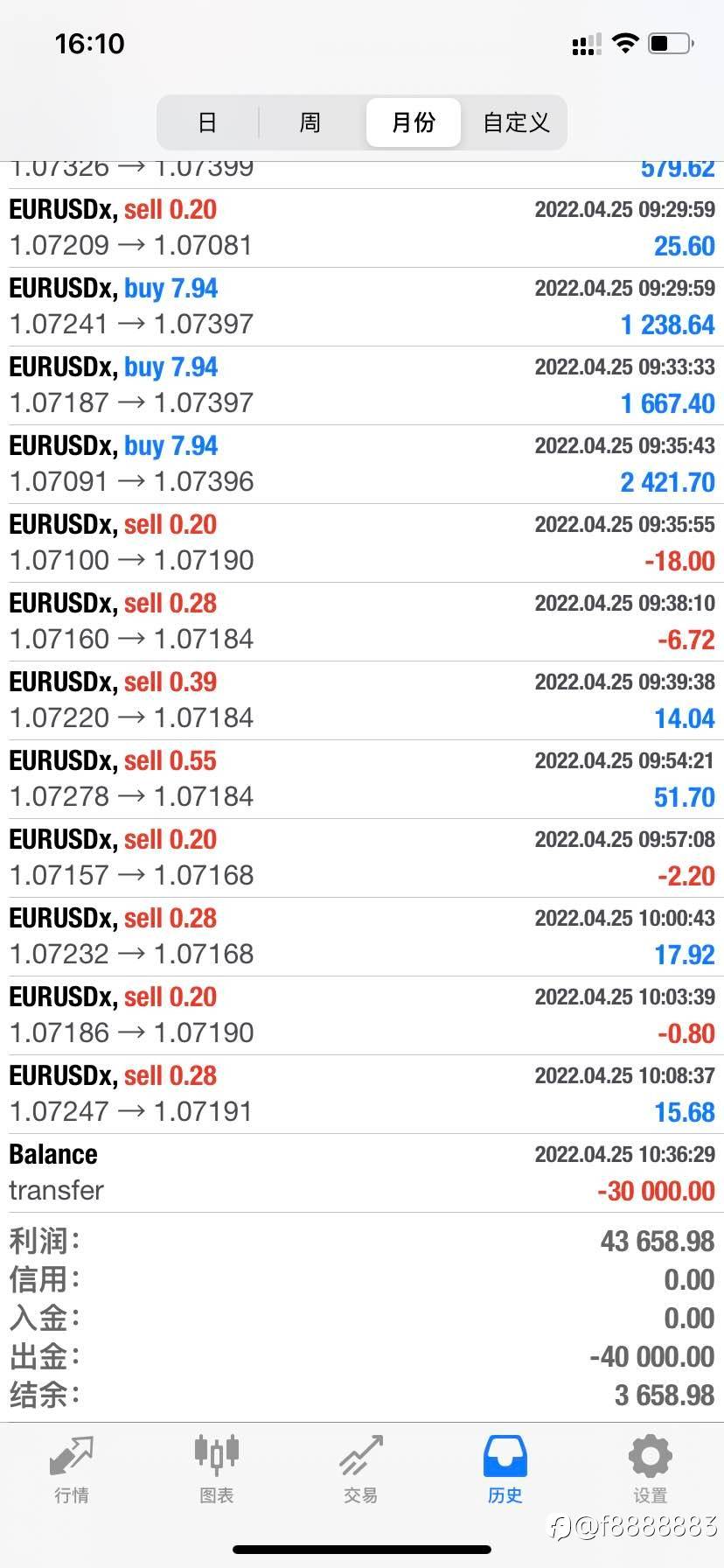Open the sell 0.39 trade with profit 14.04
Viewport: 724px width, 1568px height.
[x=362, y=701]
